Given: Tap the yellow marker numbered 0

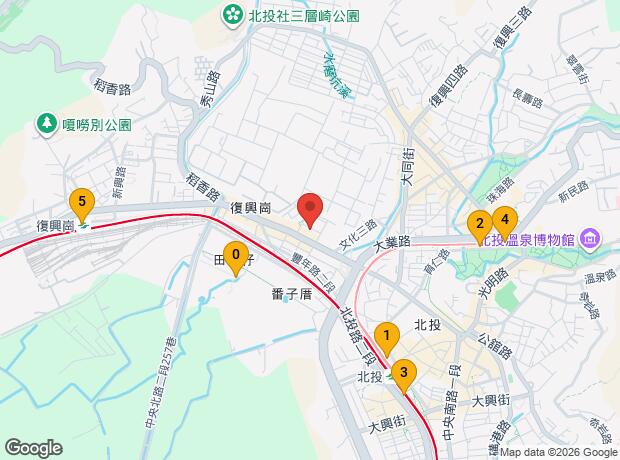Looking at the screenshot, I should click(x=235, y=259).
